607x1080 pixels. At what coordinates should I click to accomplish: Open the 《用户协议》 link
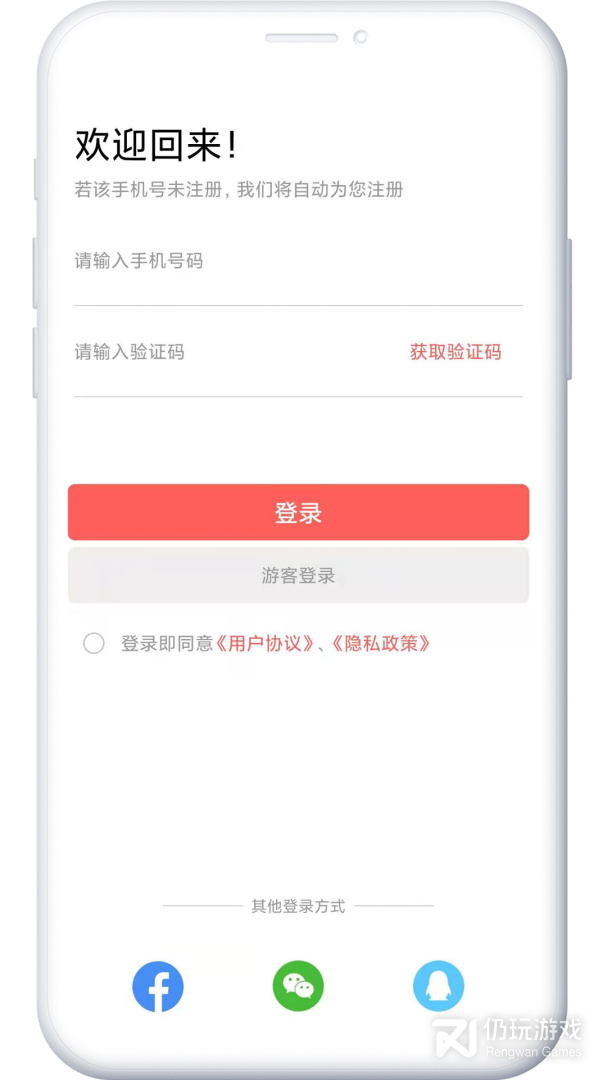[265, 643]
